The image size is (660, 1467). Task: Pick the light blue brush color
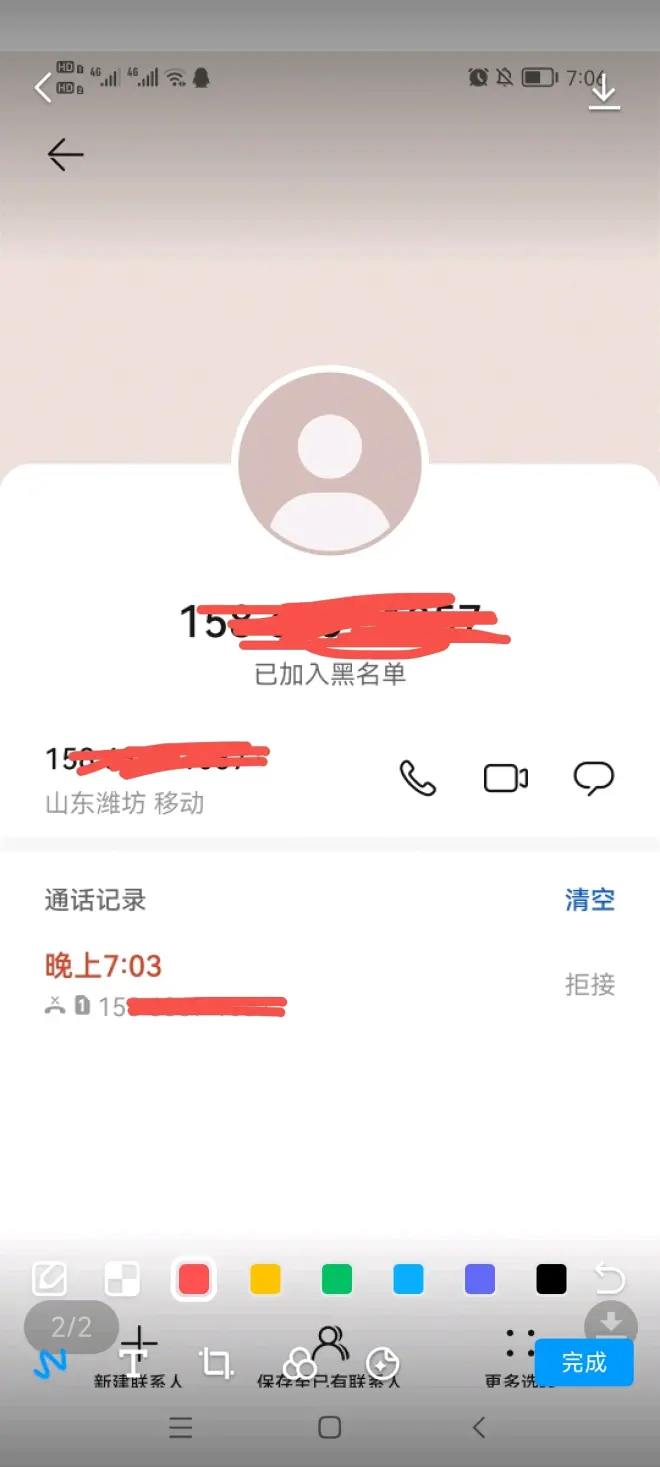click(408, 1279)
